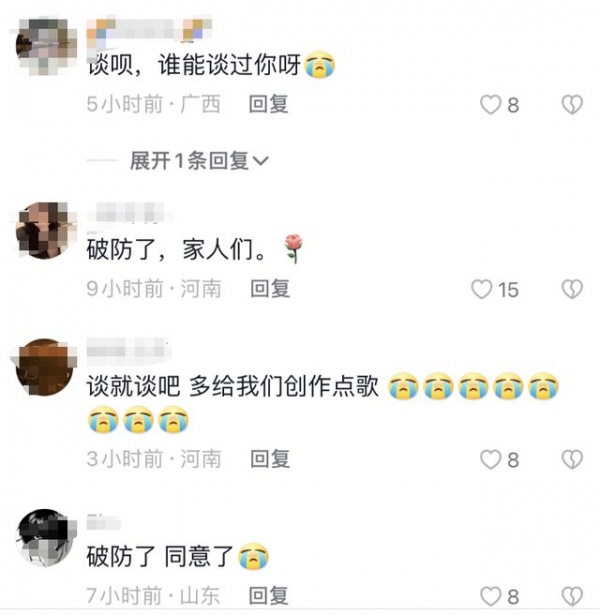Like the comment "破防了，家人们。"
600x615 pixels.
[x=482, y=289]
